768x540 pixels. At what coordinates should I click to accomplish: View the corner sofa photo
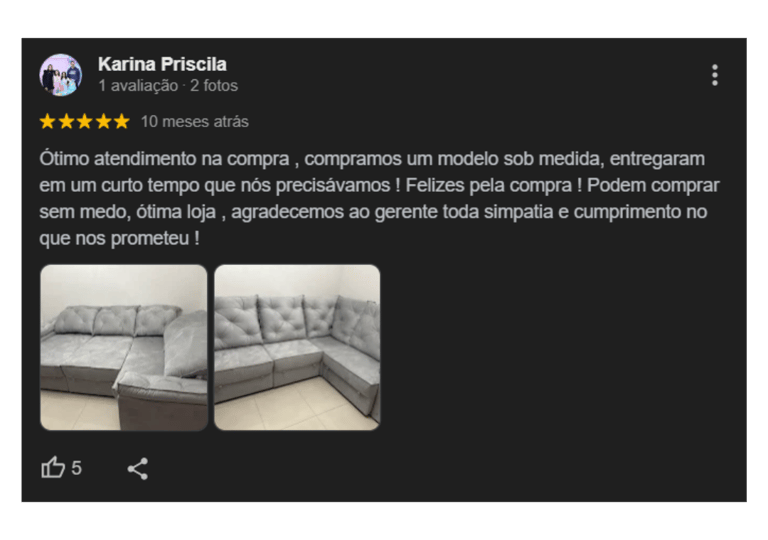(x=297, y=347)
